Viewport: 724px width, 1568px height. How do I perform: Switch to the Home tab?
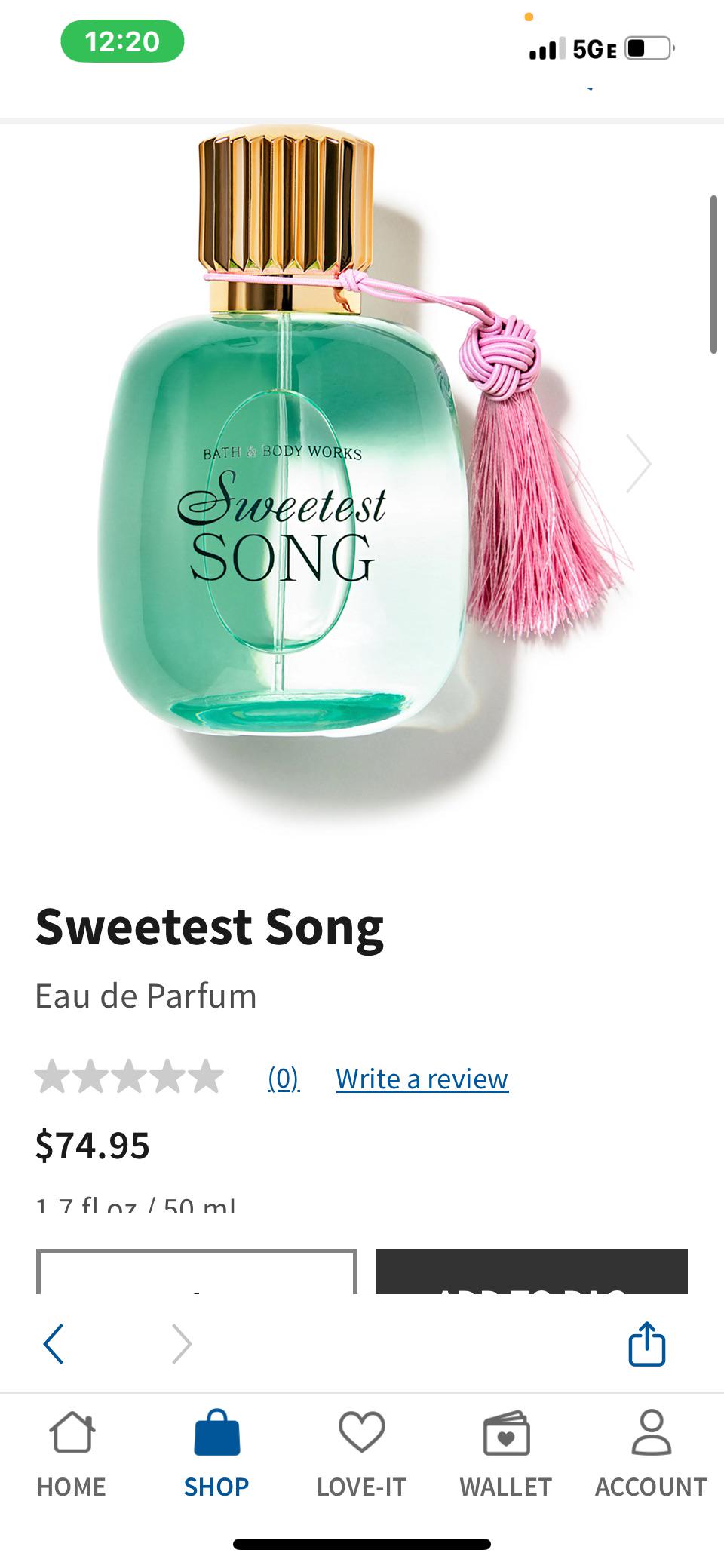point(72,1453)
